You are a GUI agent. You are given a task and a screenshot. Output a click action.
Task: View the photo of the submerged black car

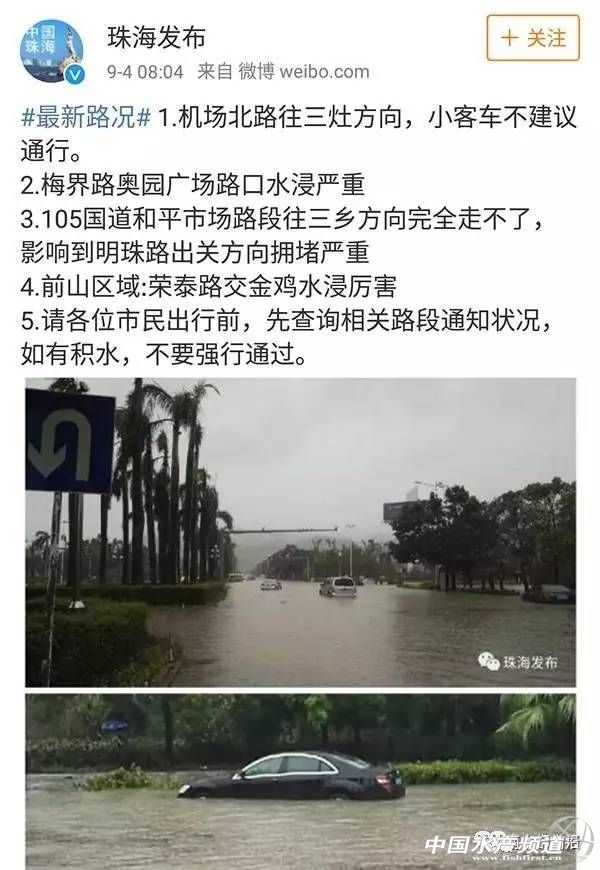300,780
